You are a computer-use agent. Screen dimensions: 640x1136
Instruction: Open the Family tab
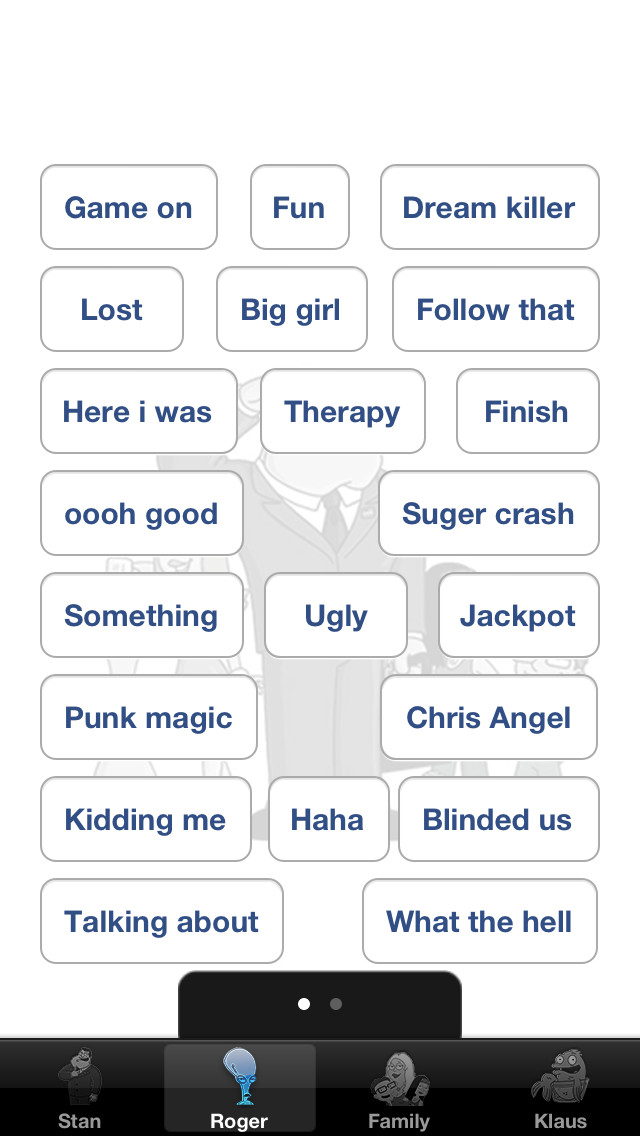(399, 1090)
